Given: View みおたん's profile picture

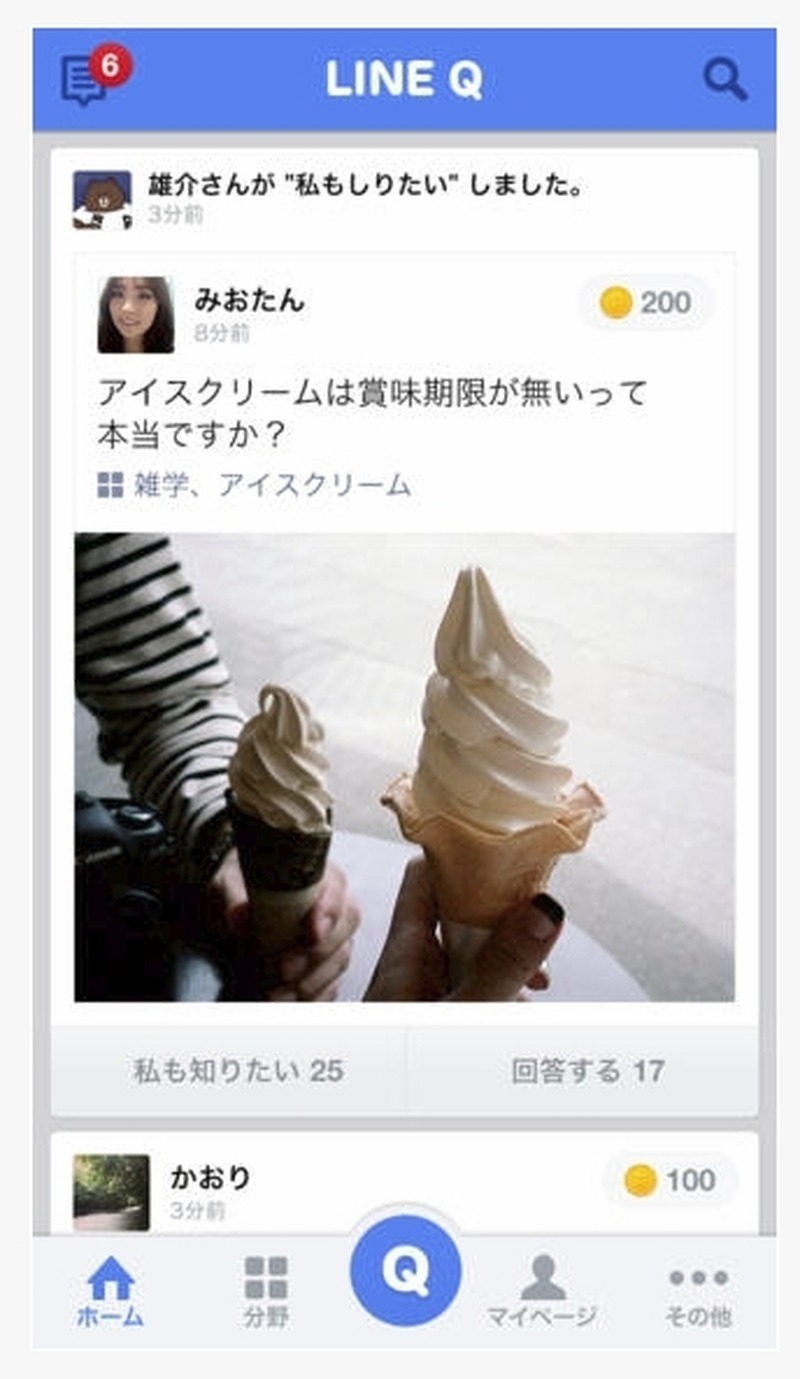Looking at the screenshot, I should pyautogui.click(x=136, y=315).
